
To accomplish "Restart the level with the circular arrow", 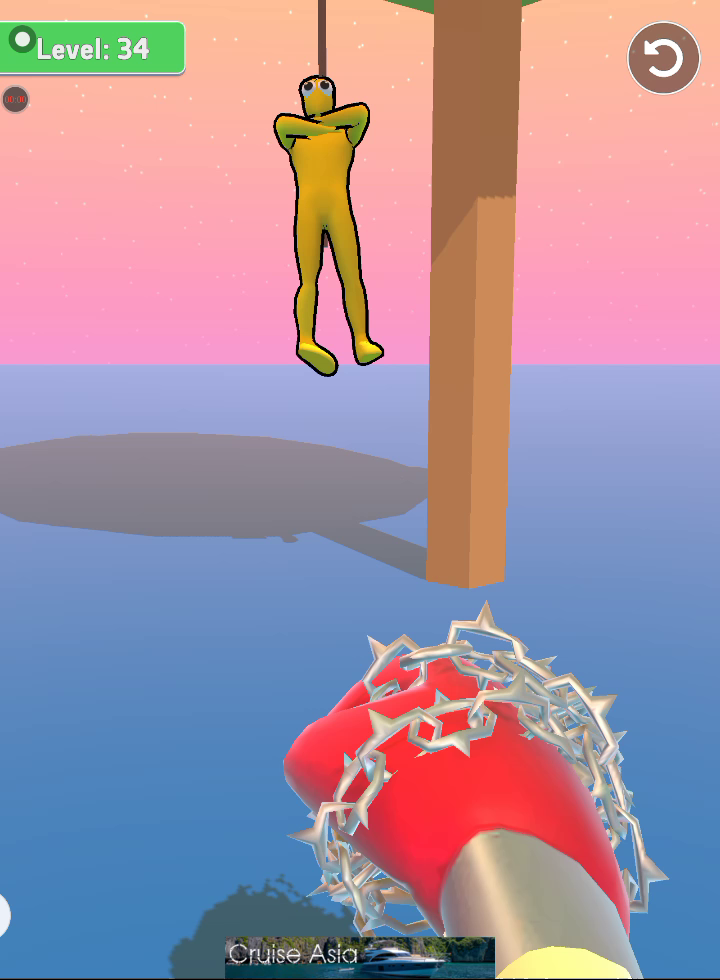I will click(x=663, y=59).
